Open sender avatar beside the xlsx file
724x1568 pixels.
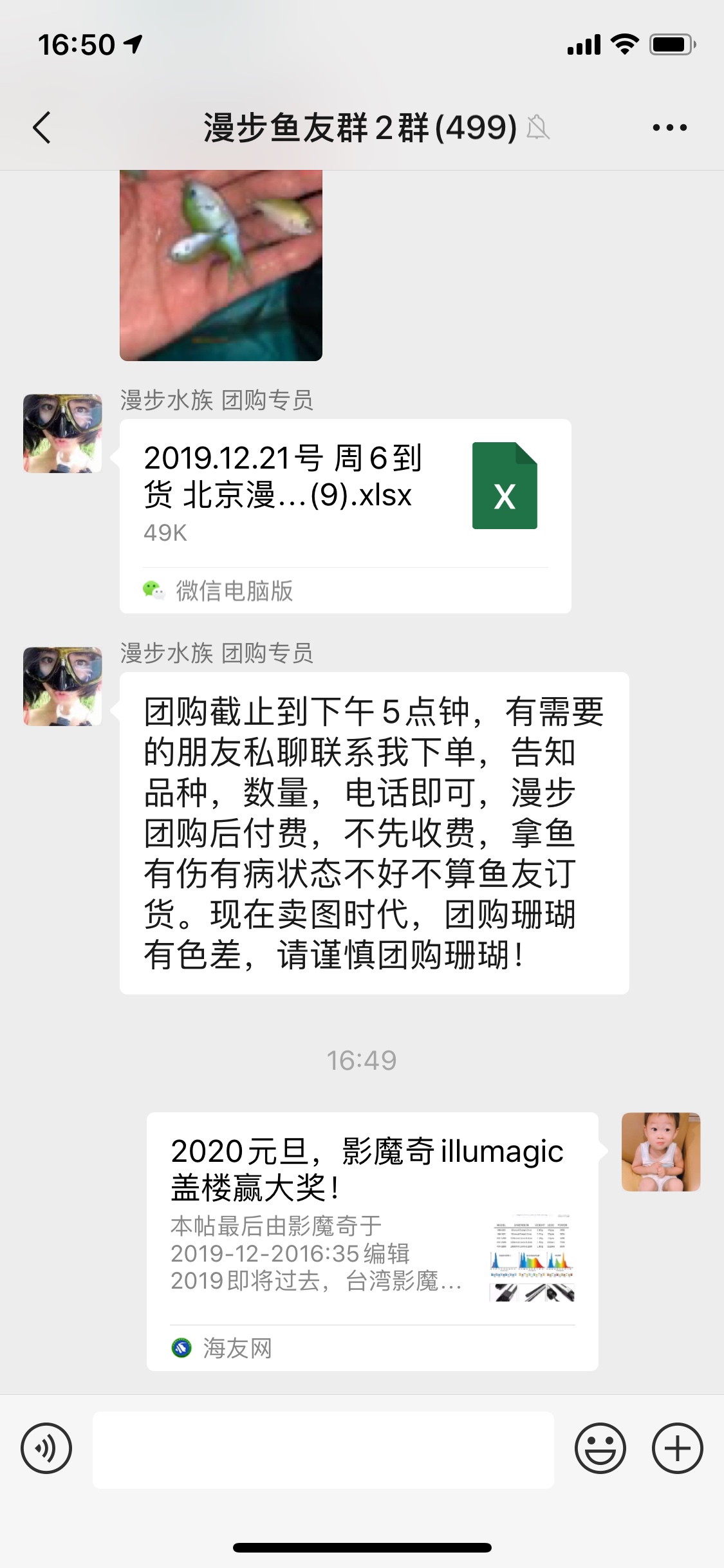[x=63, y=434]
